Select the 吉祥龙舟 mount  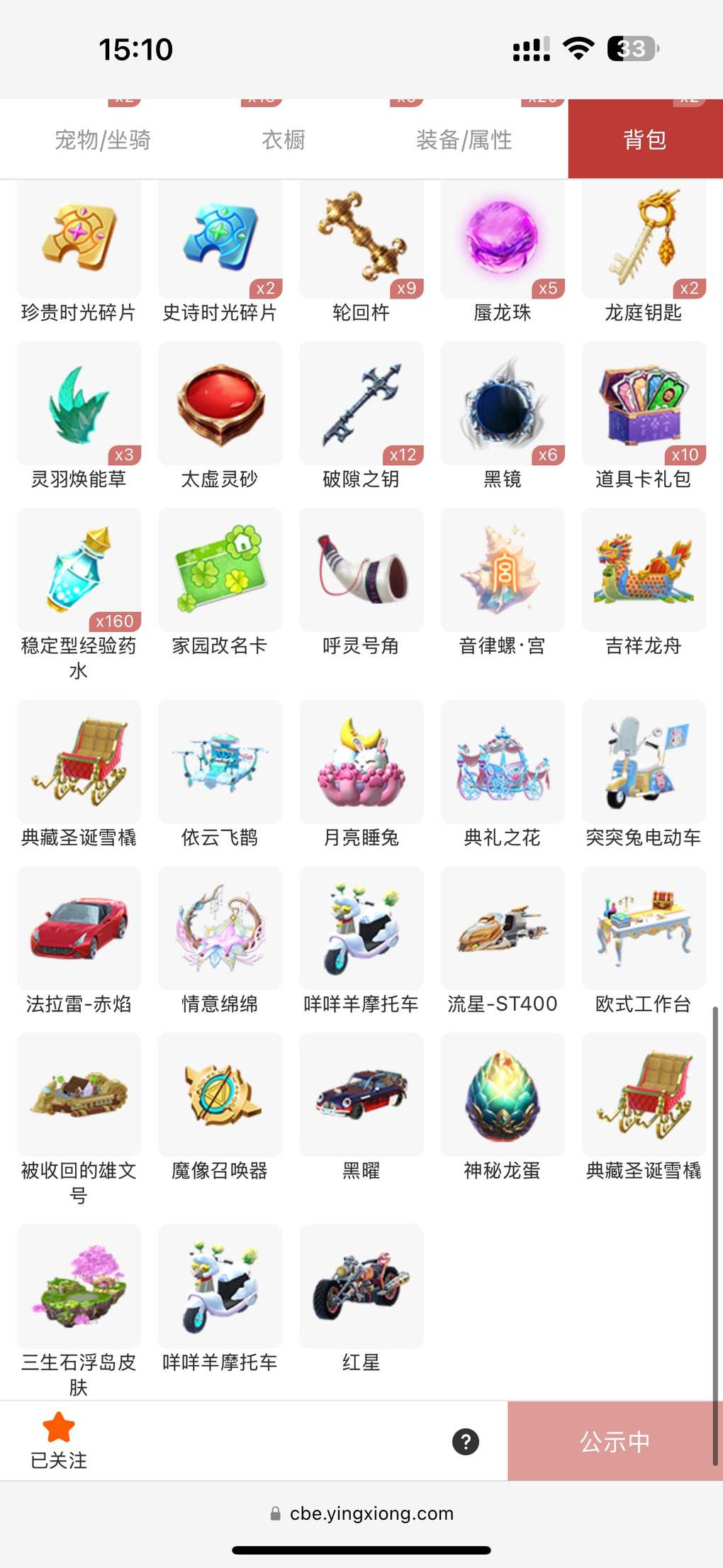(644, 570)
